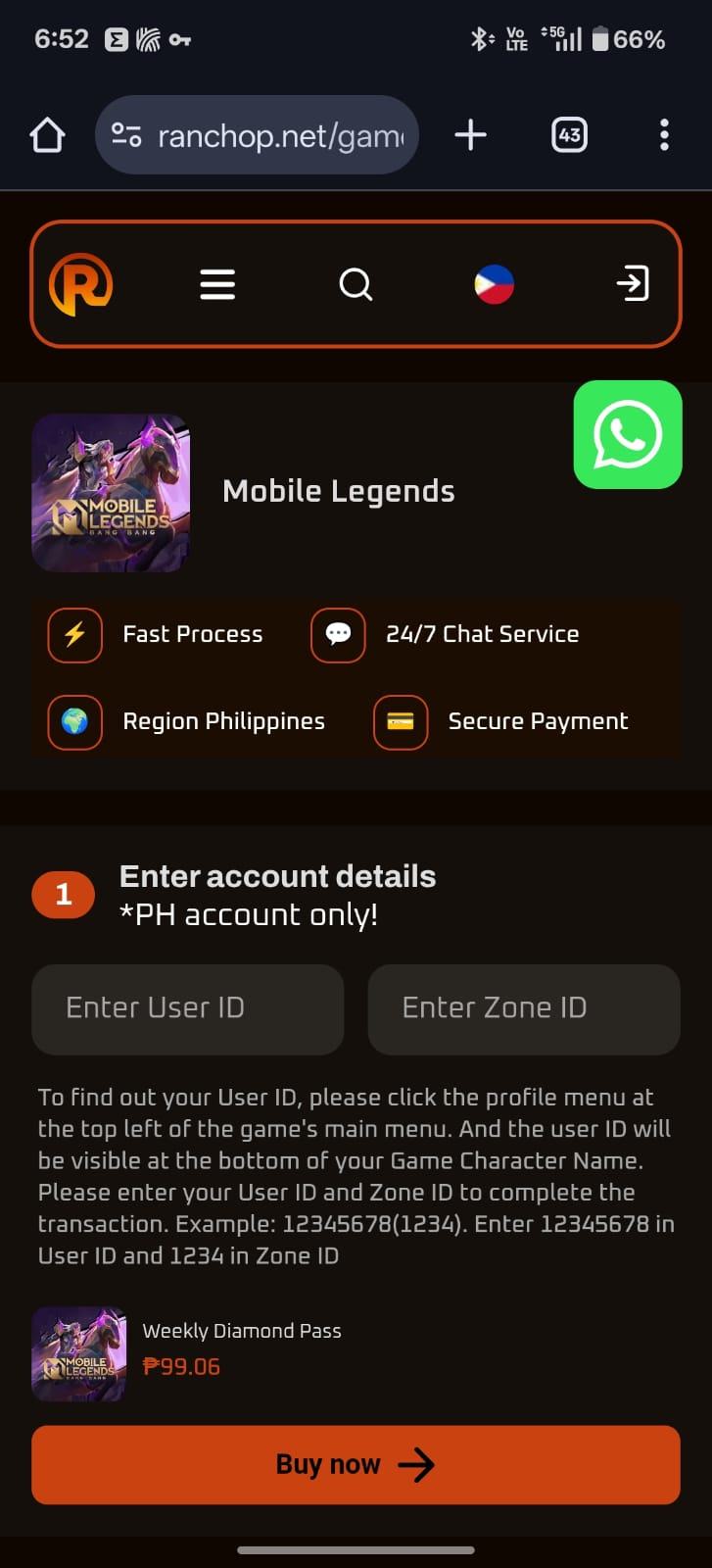Open the site hamburger menu
Image resolution: width=712 pixels, height=1568 pixels.
click(x=217, y=284)
